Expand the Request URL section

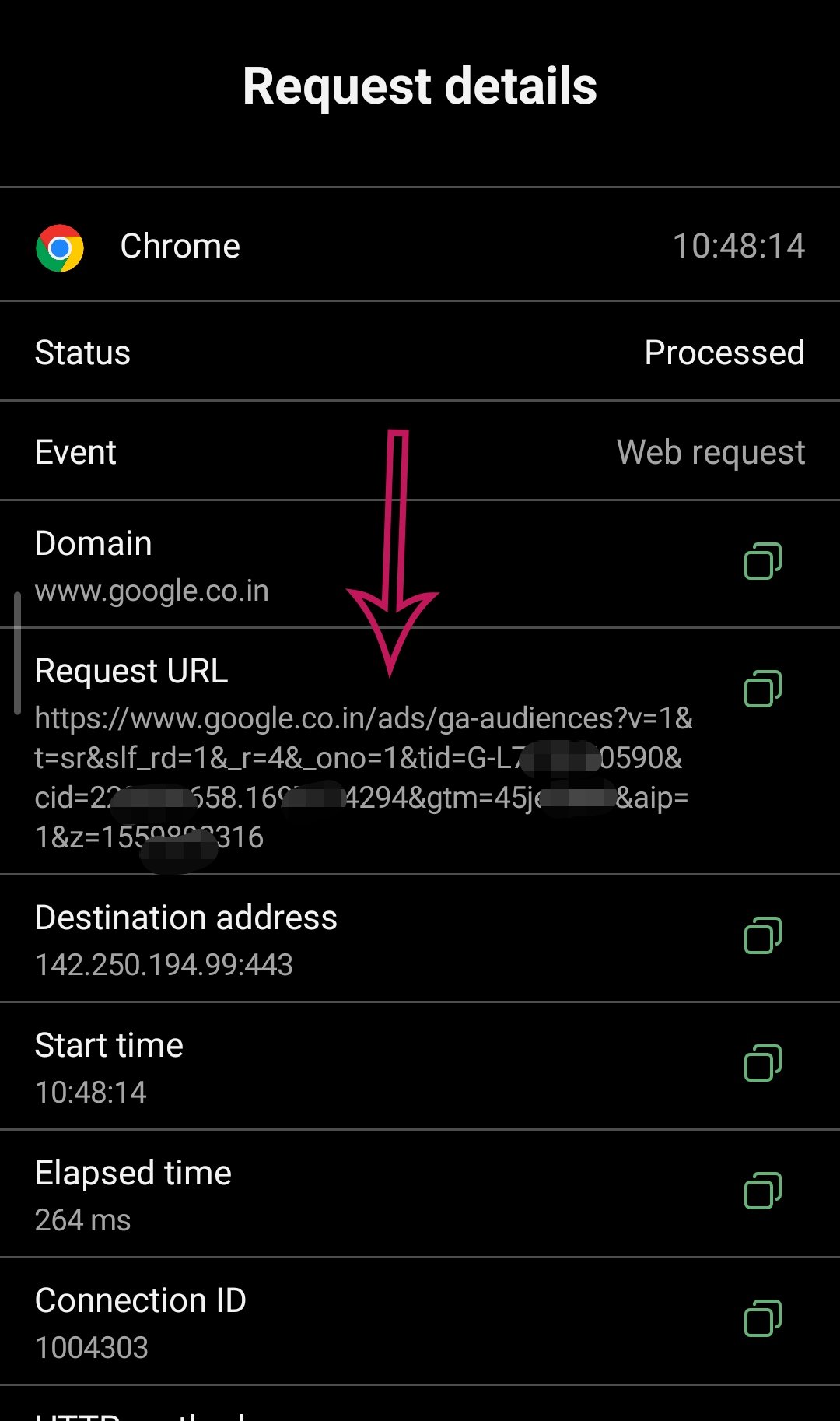131,670
